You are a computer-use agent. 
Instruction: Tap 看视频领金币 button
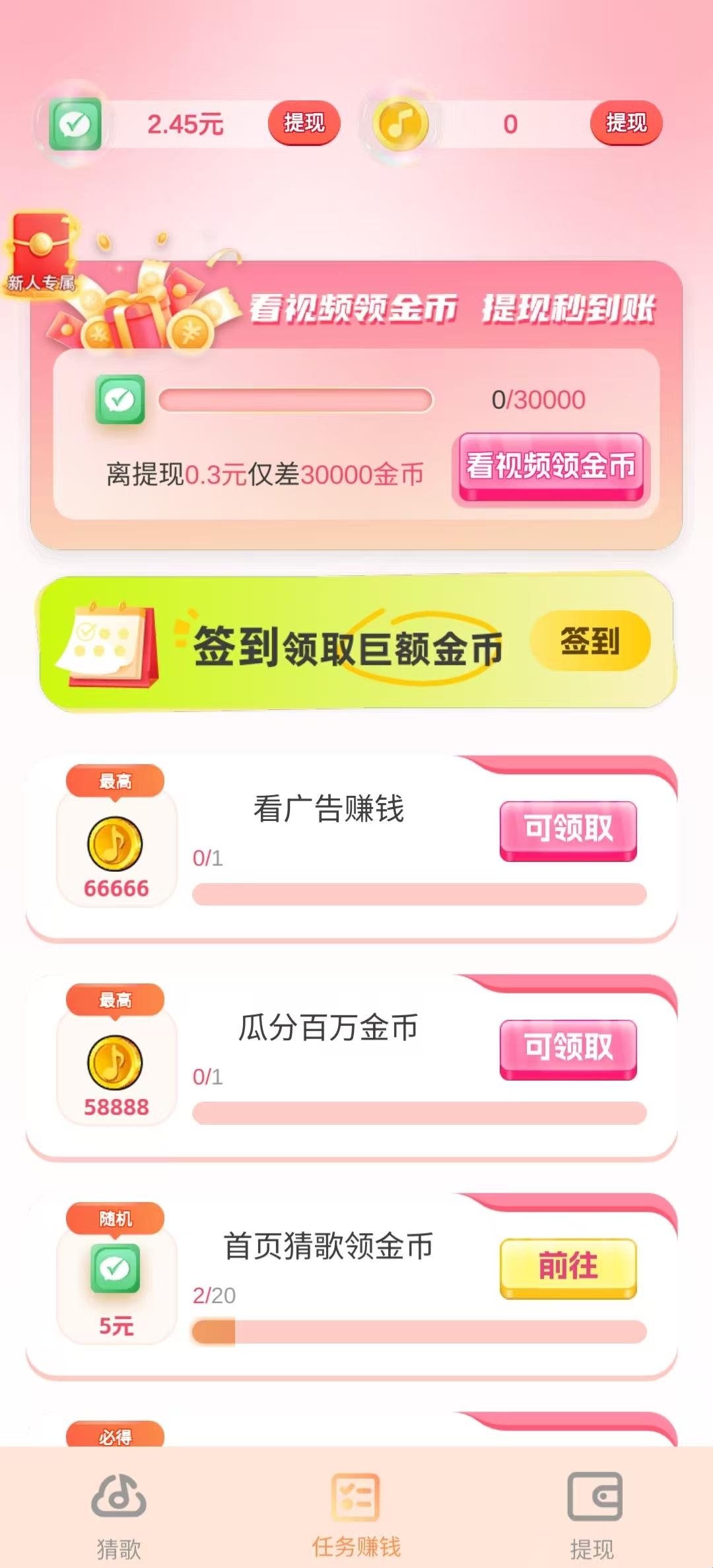pos(551,467)
